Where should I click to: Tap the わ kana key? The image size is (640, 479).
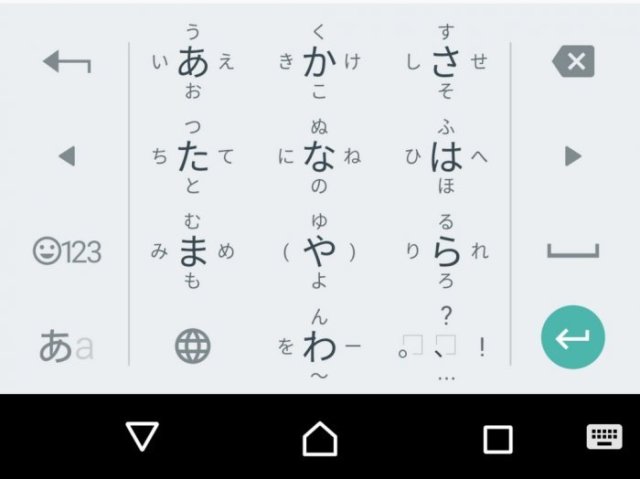[319, 346]
